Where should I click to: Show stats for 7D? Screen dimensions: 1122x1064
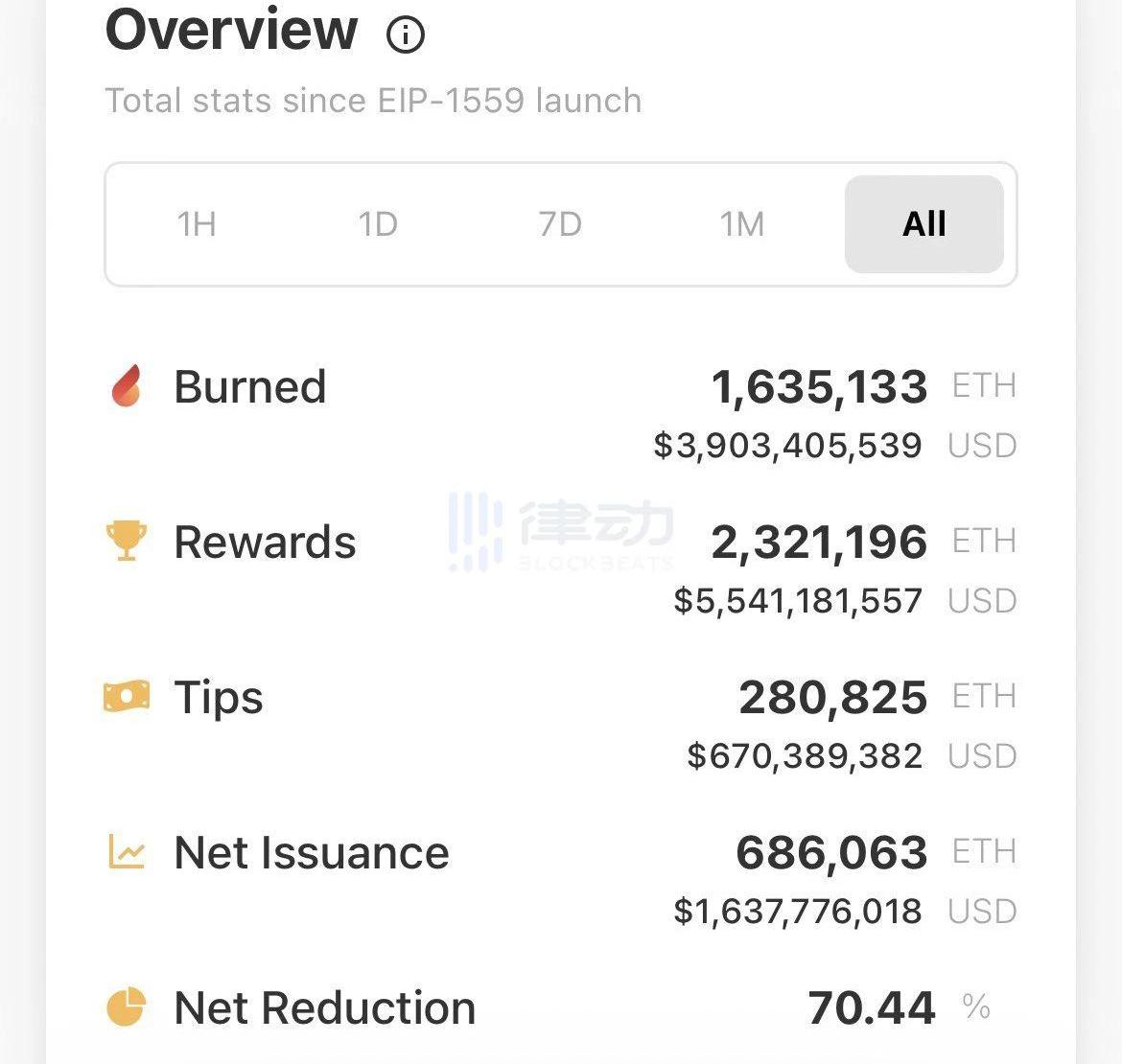[x=560, y=224]
